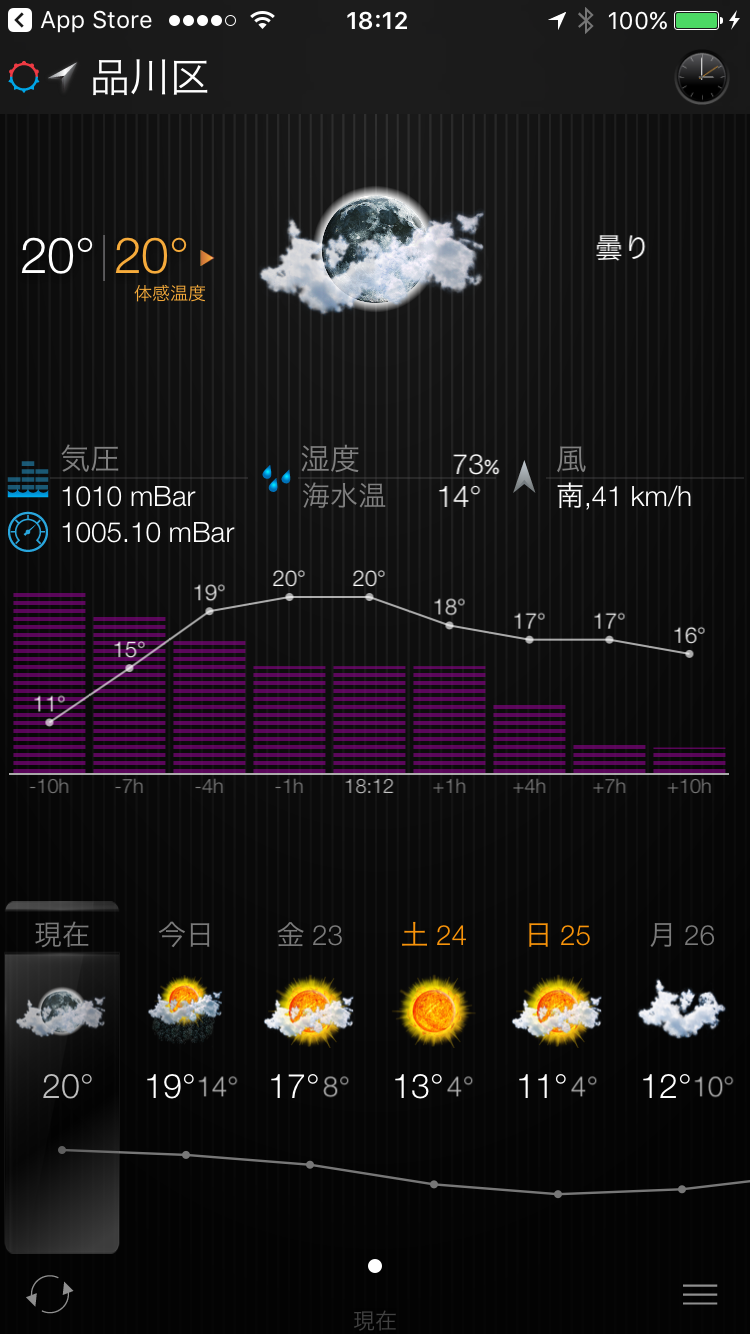Viewport: 750px width, 1334px height.
Task: Select the 月 26 forecast day
Action: (x=682, y=1010)
